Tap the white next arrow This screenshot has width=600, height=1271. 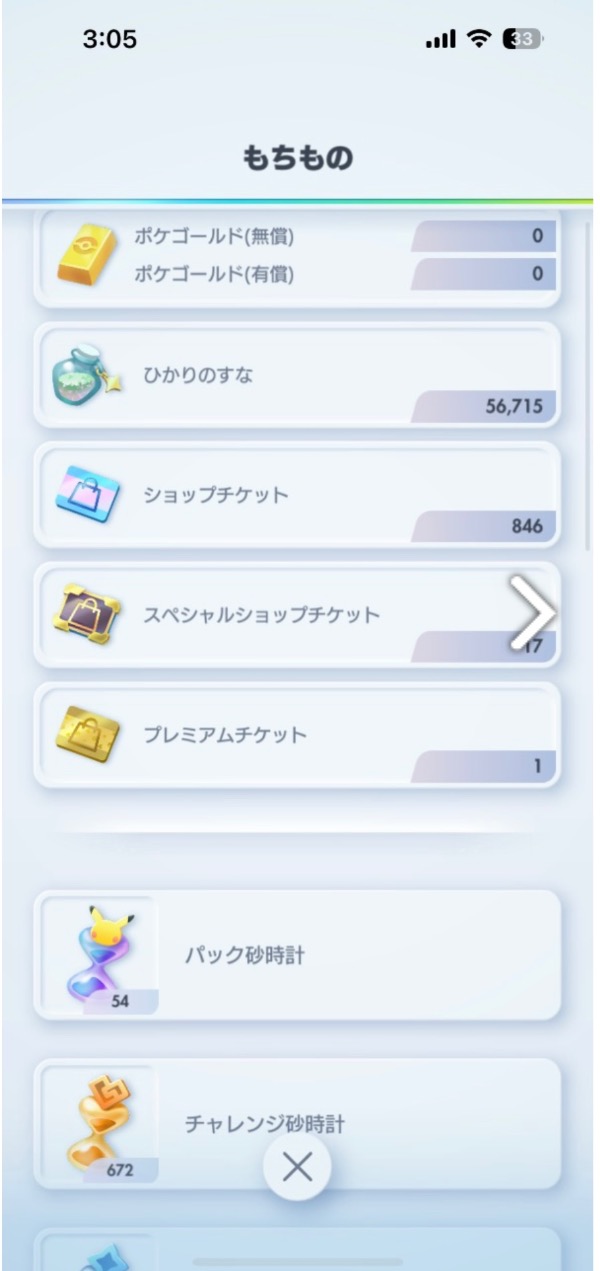tap(532, 613)
